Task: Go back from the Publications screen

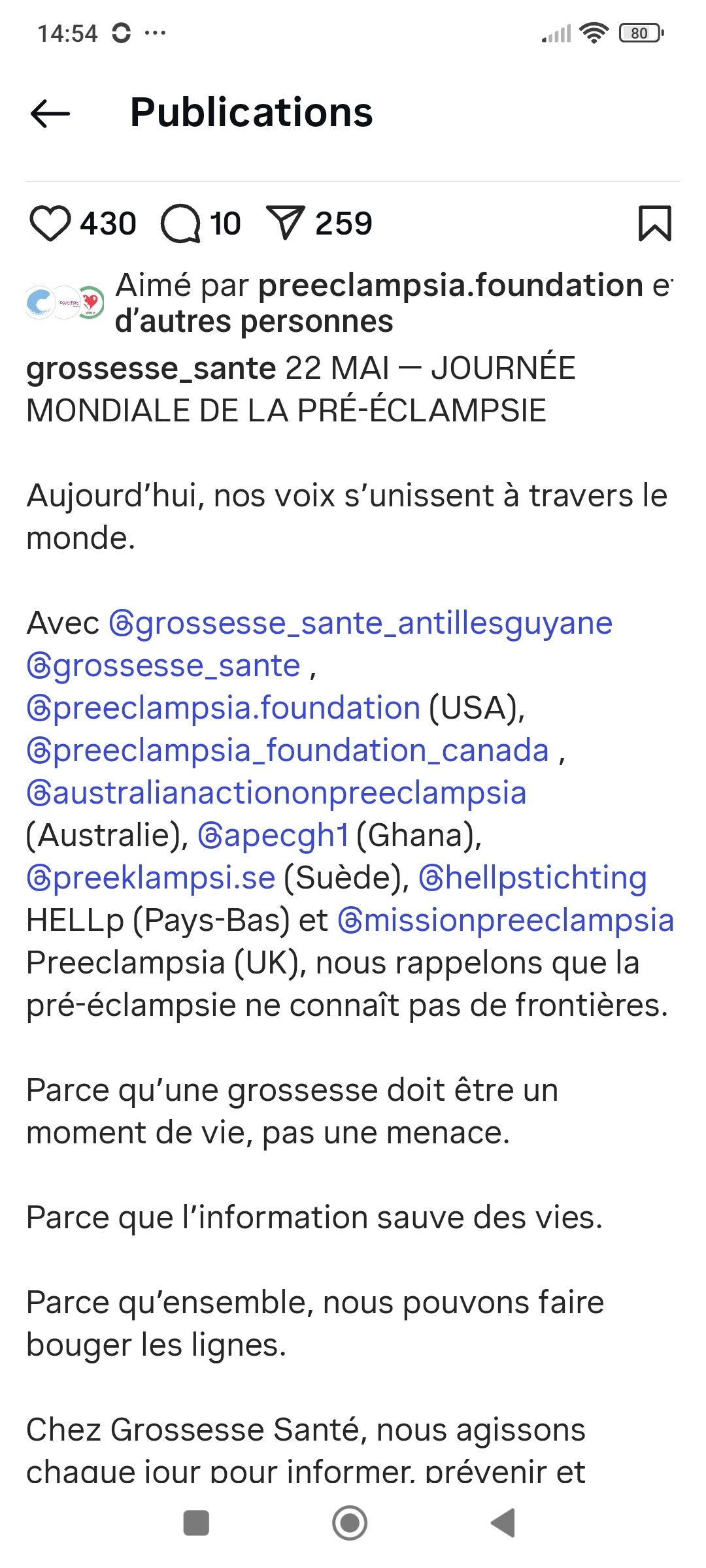Action: coord(50,113)
